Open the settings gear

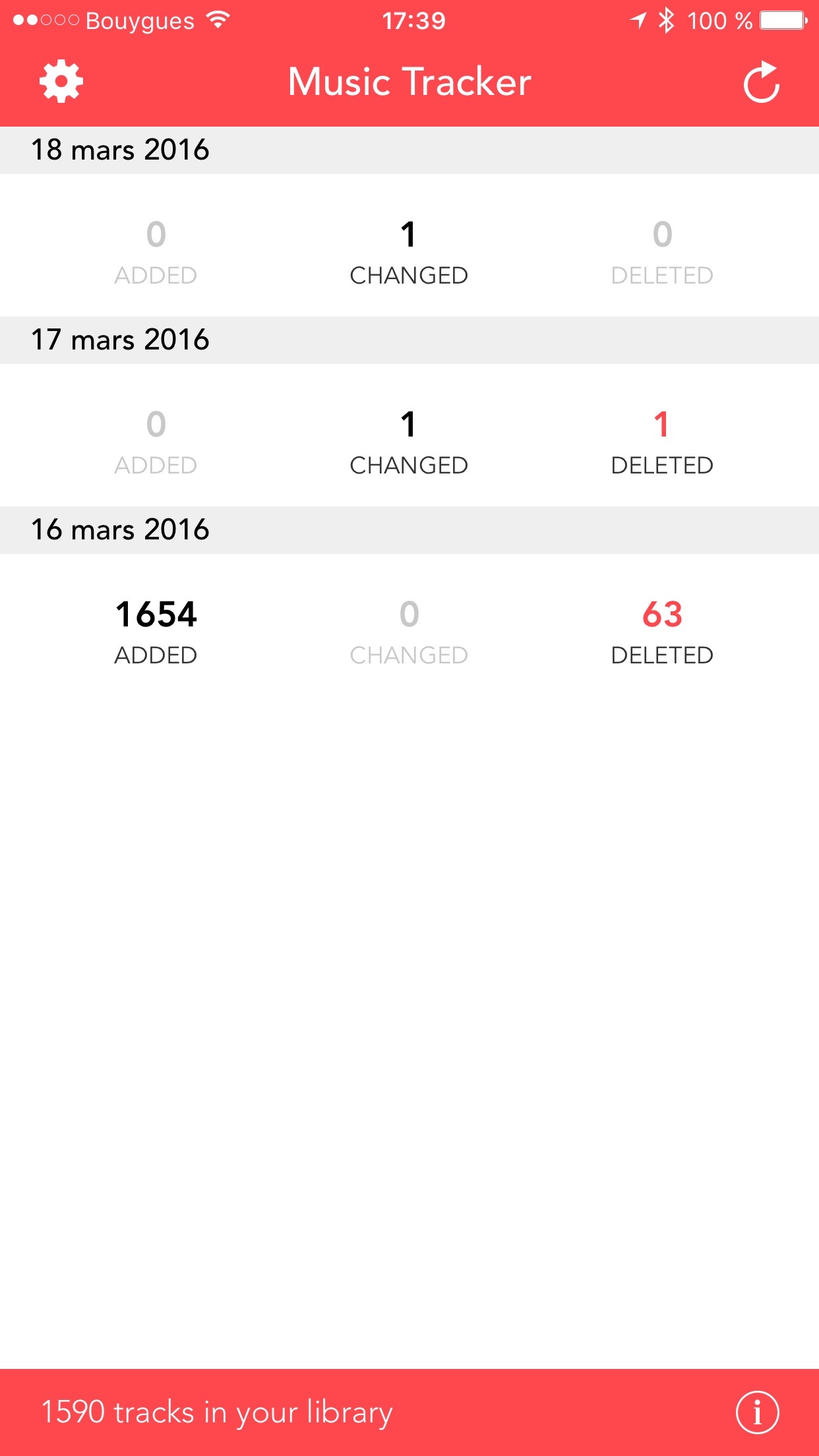[x=61, y=82]
